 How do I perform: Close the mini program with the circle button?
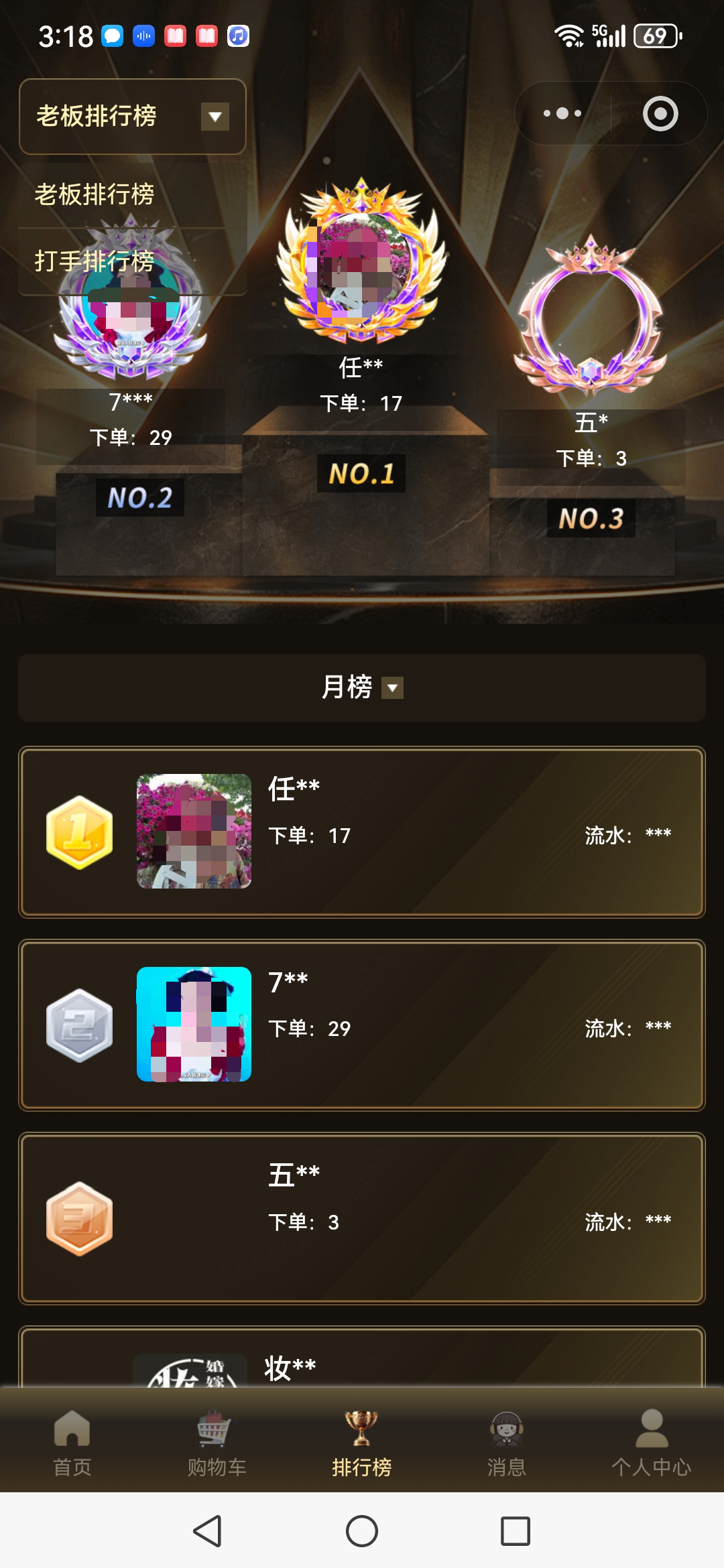click(x=660, y=113)
